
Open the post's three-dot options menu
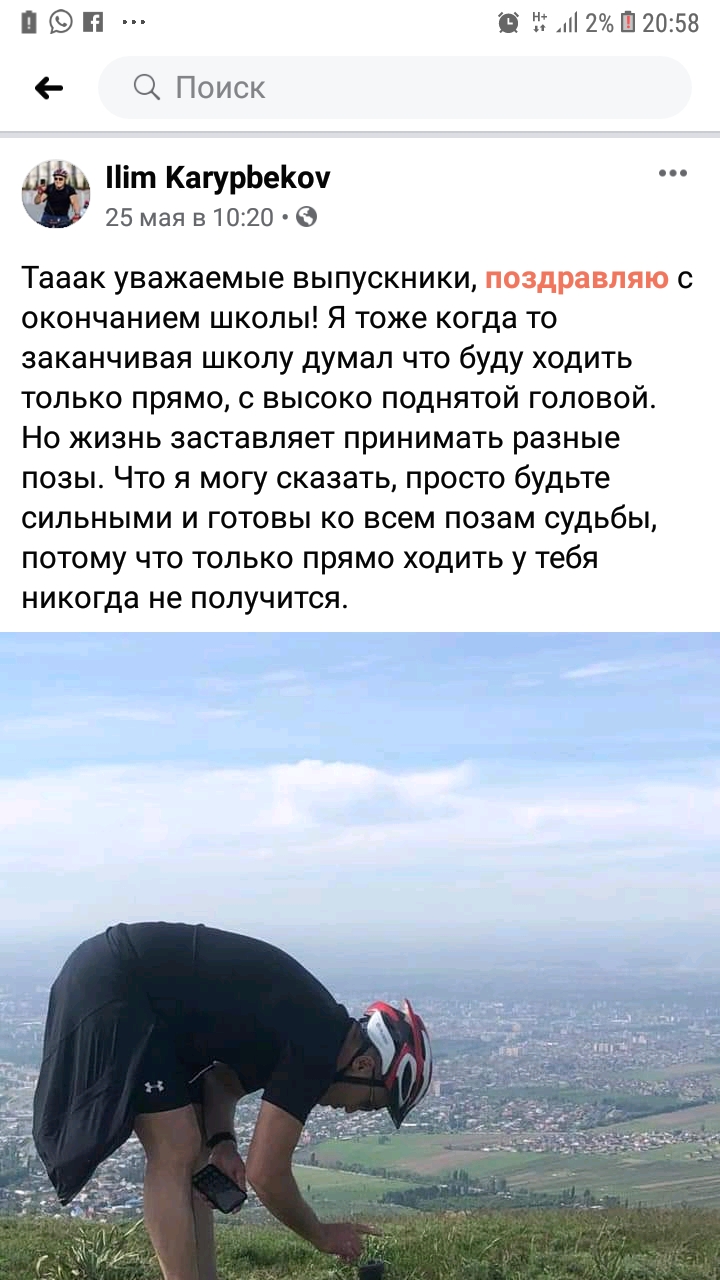672,174
